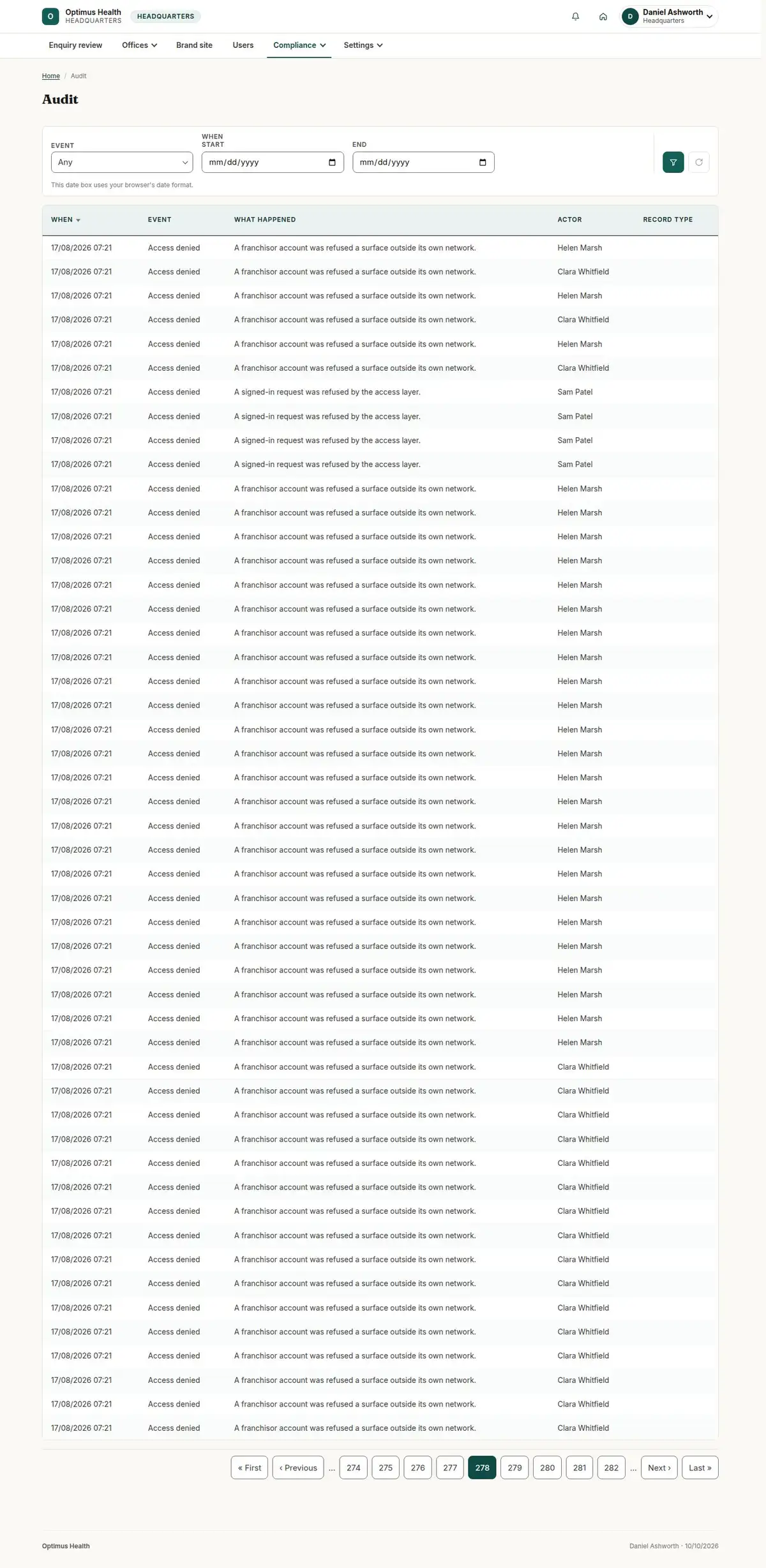Jump to the First page
The height and width of the screenshot is (1568, 766).
click(250, 1467)
